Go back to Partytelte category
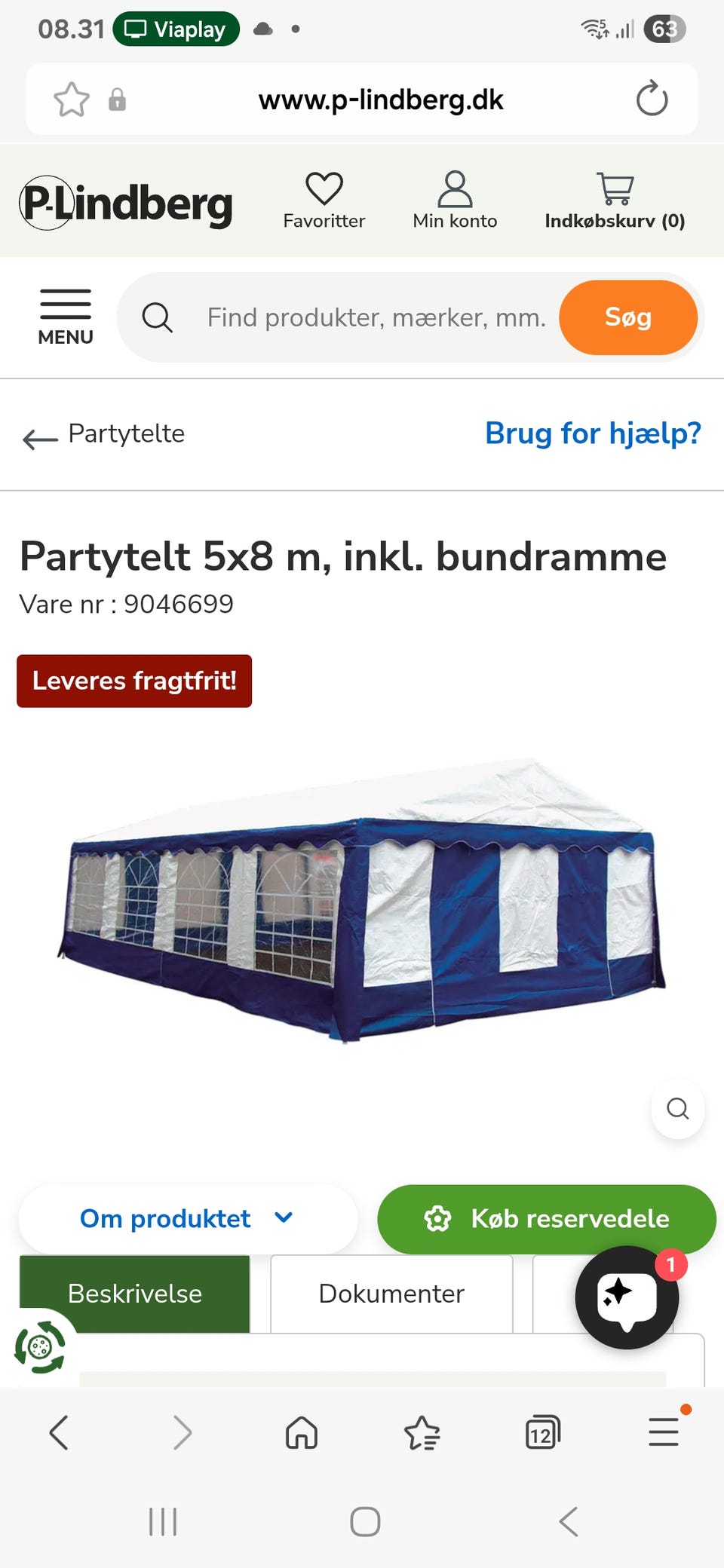The height and width of the screenshot is (1568, 724). (x=104, y=435)
